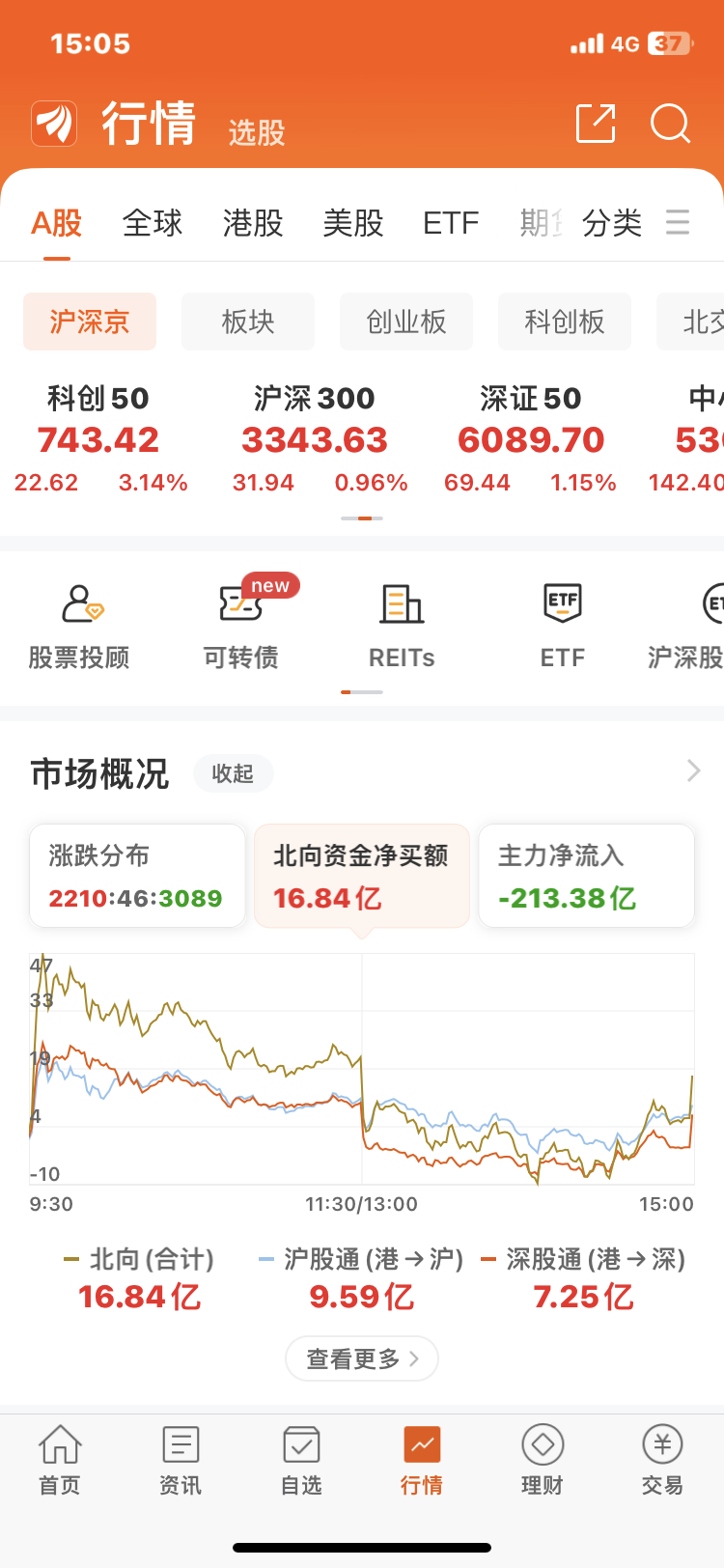Open the 板块 sector chip
Viewport: 724px width, 1568px height.
pyautogui.click(x=248, y=322)
